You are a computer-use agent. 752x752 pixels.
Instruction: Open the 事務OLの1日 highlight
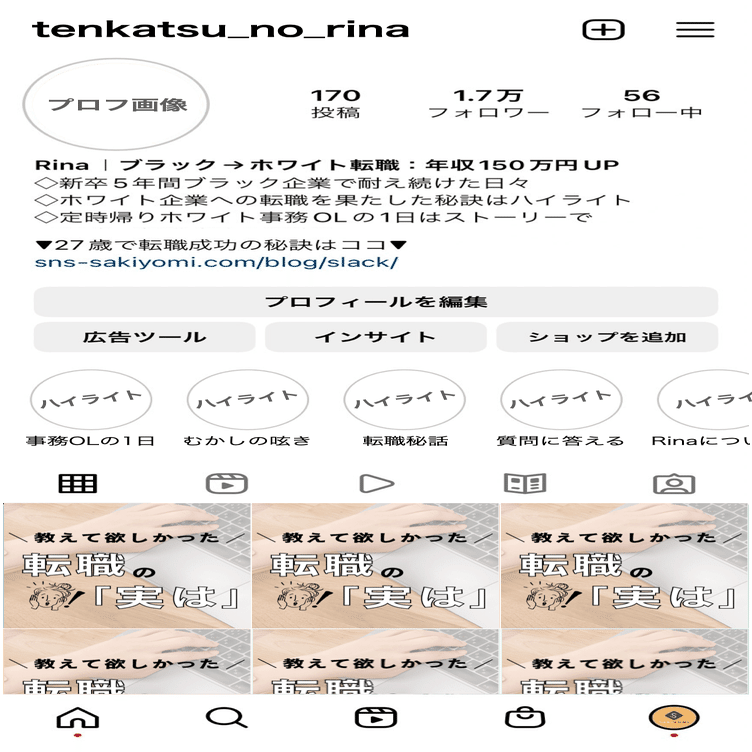tap(90, 400)
